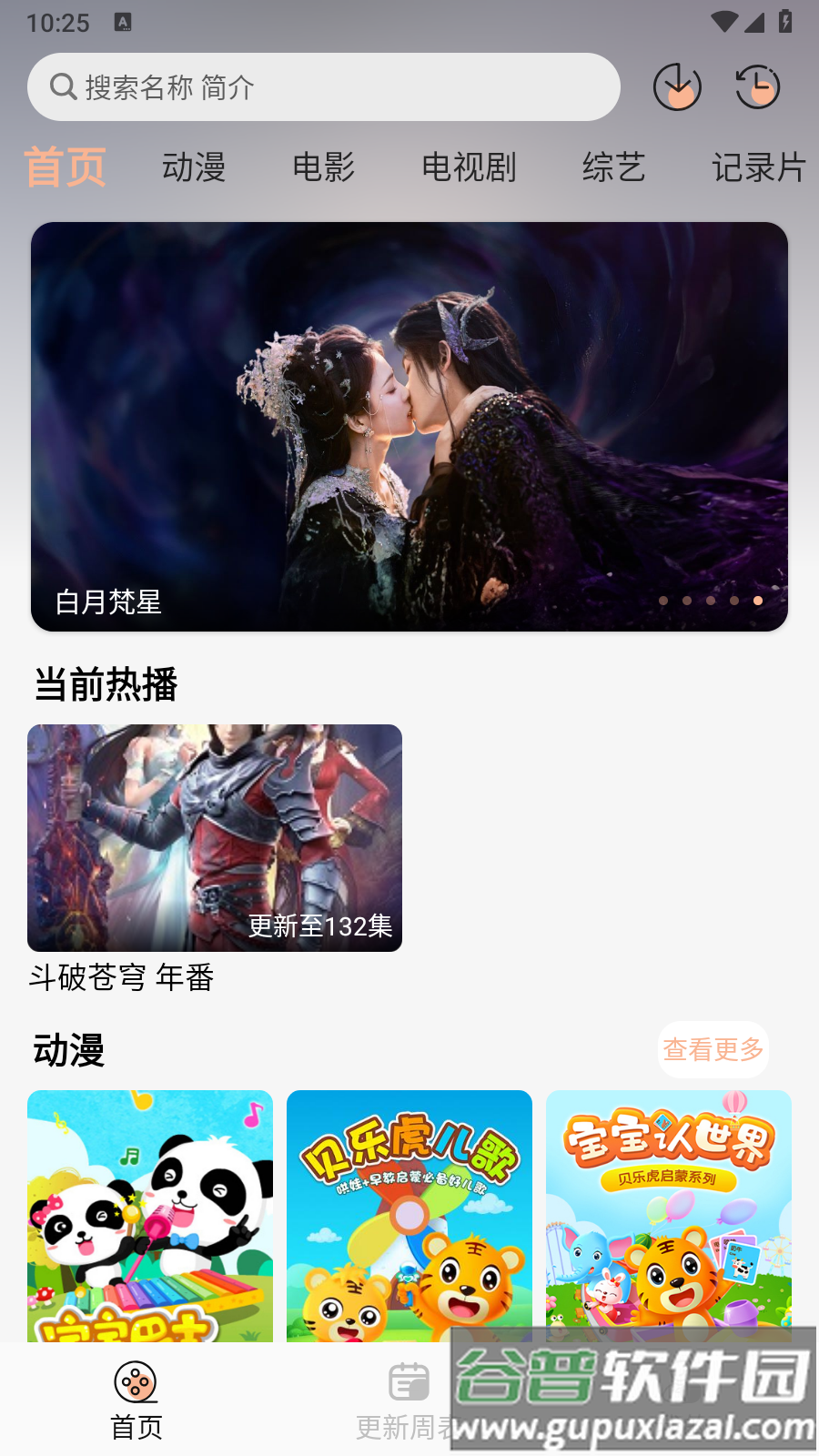Open the downloads icon
The width and height of the screenshot is (819, 1456).
[677, 87]
